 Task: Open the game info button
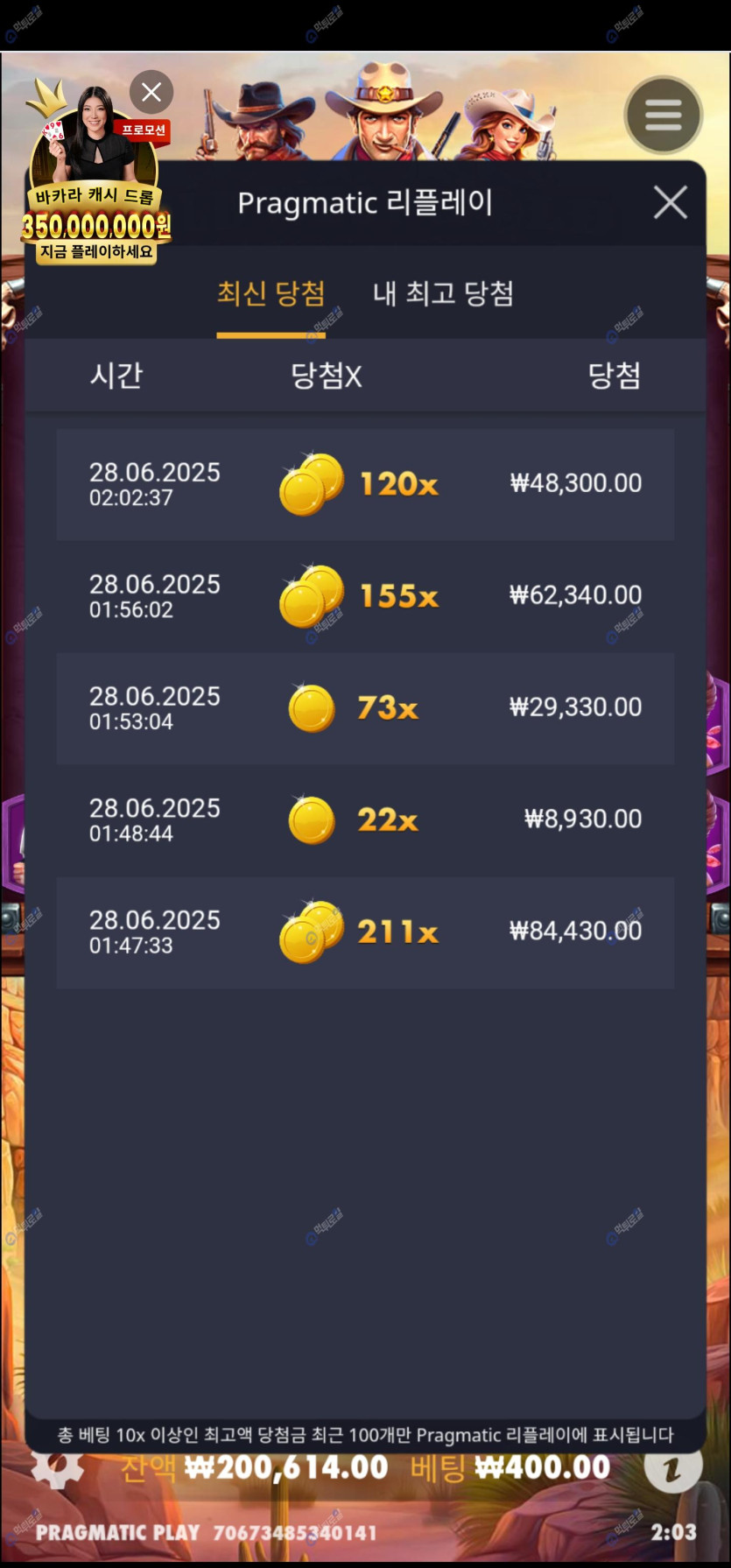(x=672, y=1467)
